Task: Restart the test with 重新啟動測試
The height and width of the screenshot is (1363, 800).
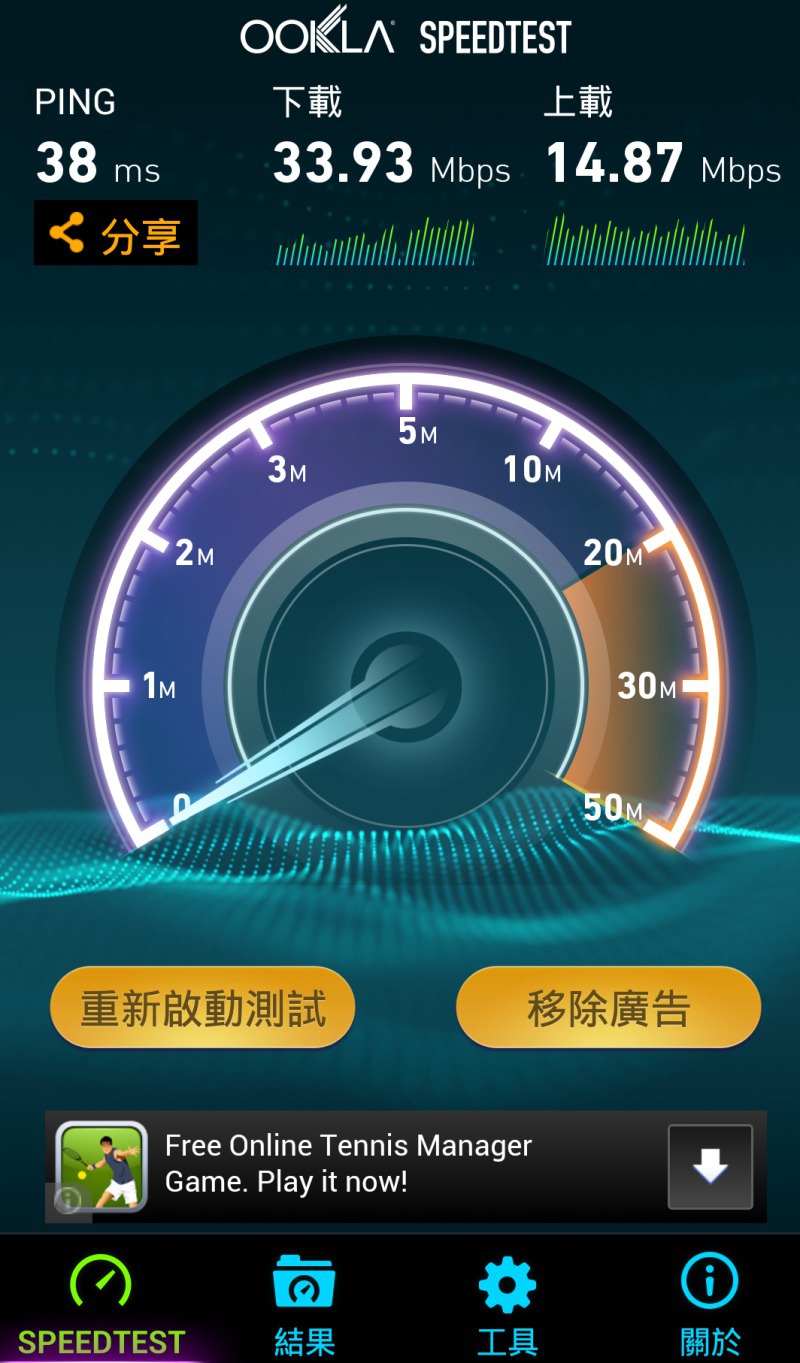Action: (203, 1007)
